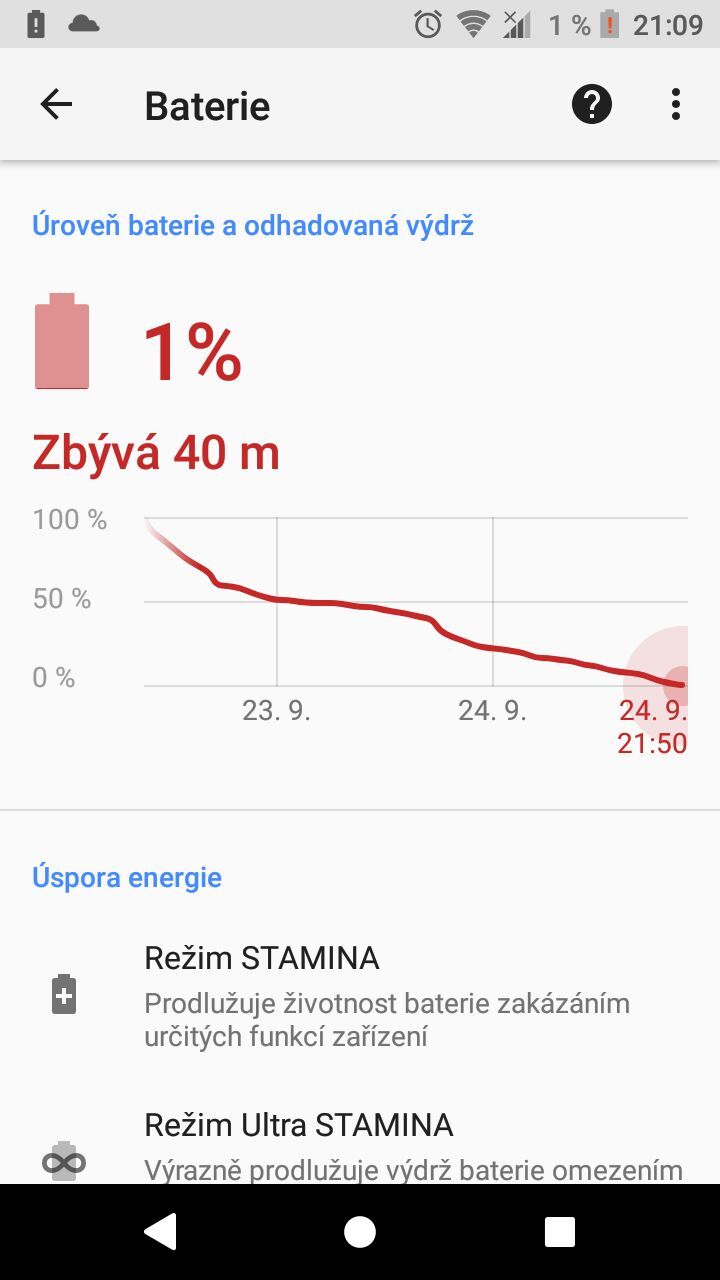This screenshot has width=720, height=1280.
Task: Navigate back using the app bar arrow
Action: 56,103
